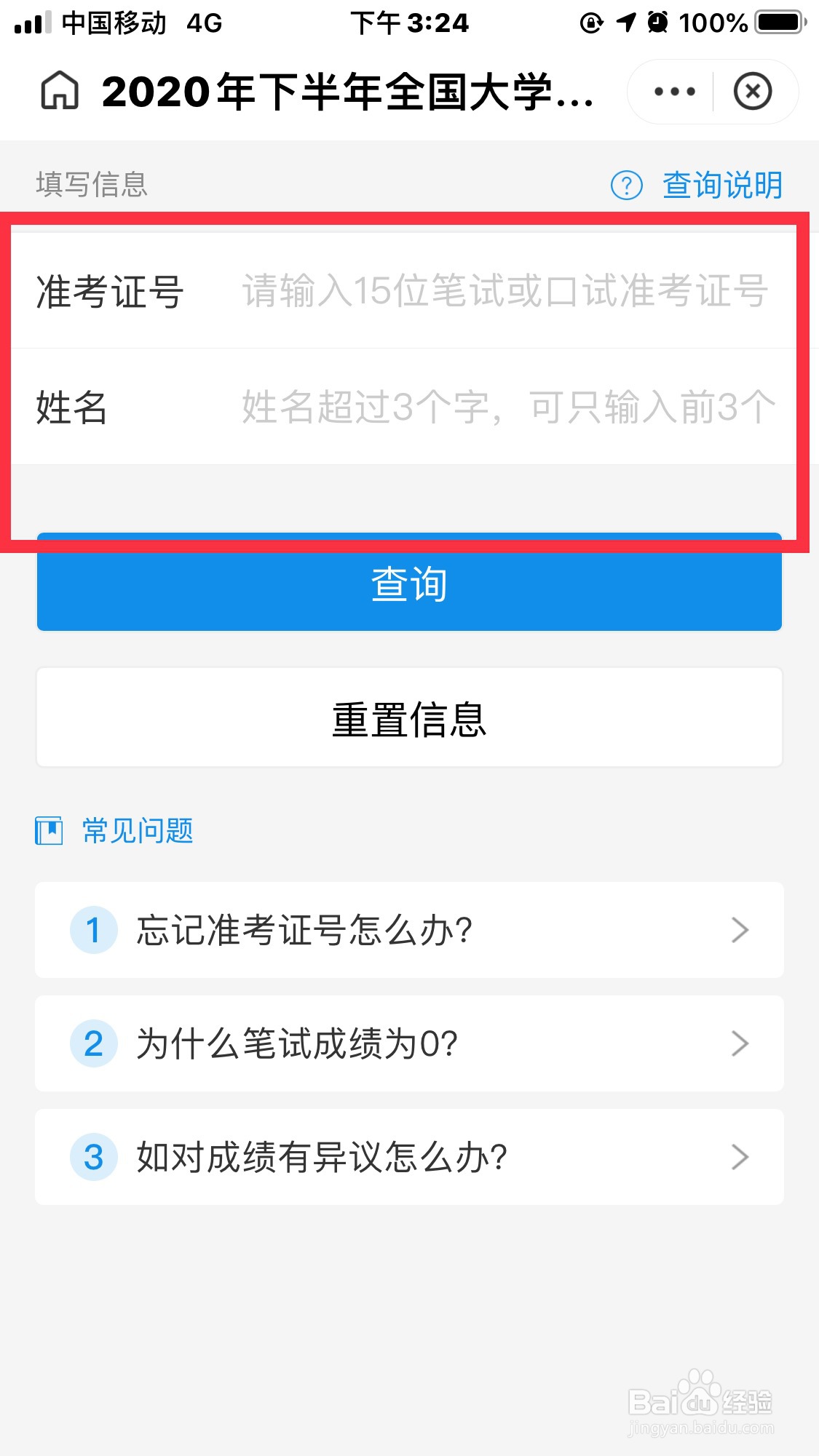The width and height of the screenshot is (819, 1456).
Task: Open the 查询说明 link
Action: (x=722, y=186)
